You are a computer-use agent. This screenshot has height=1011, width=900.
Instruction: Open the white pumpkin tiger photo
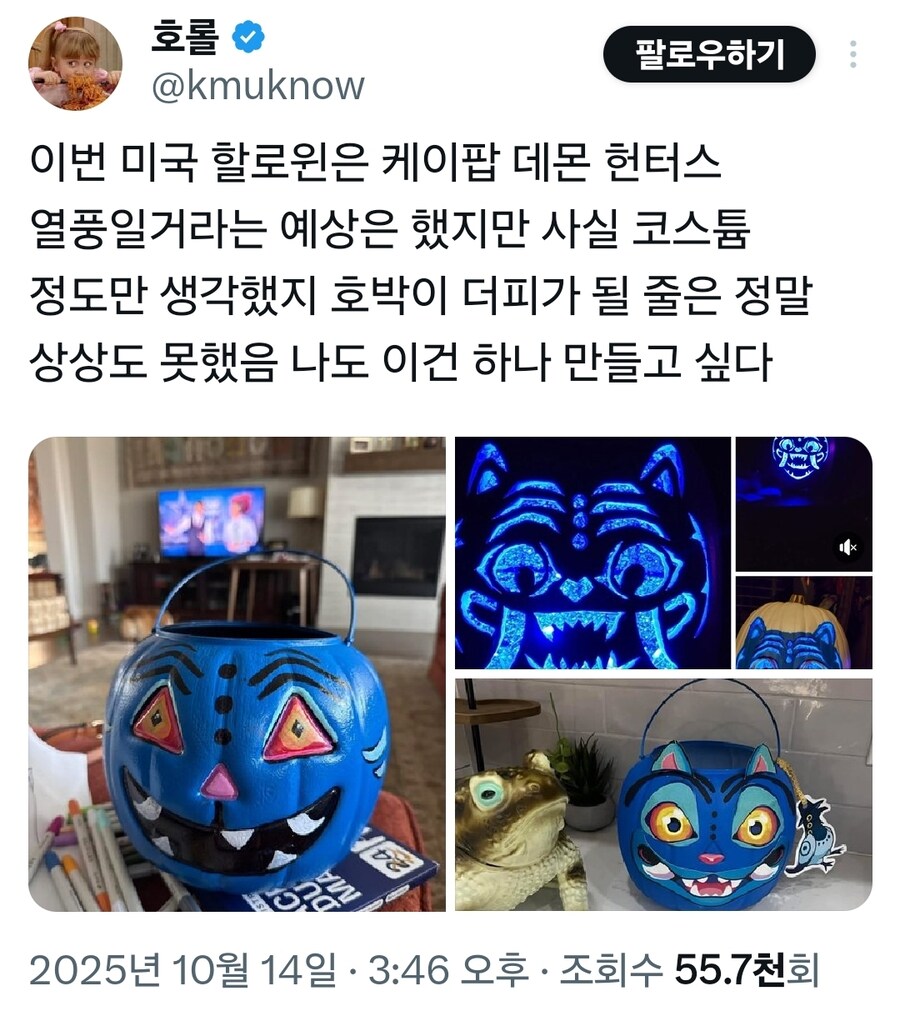pos(803,622)
